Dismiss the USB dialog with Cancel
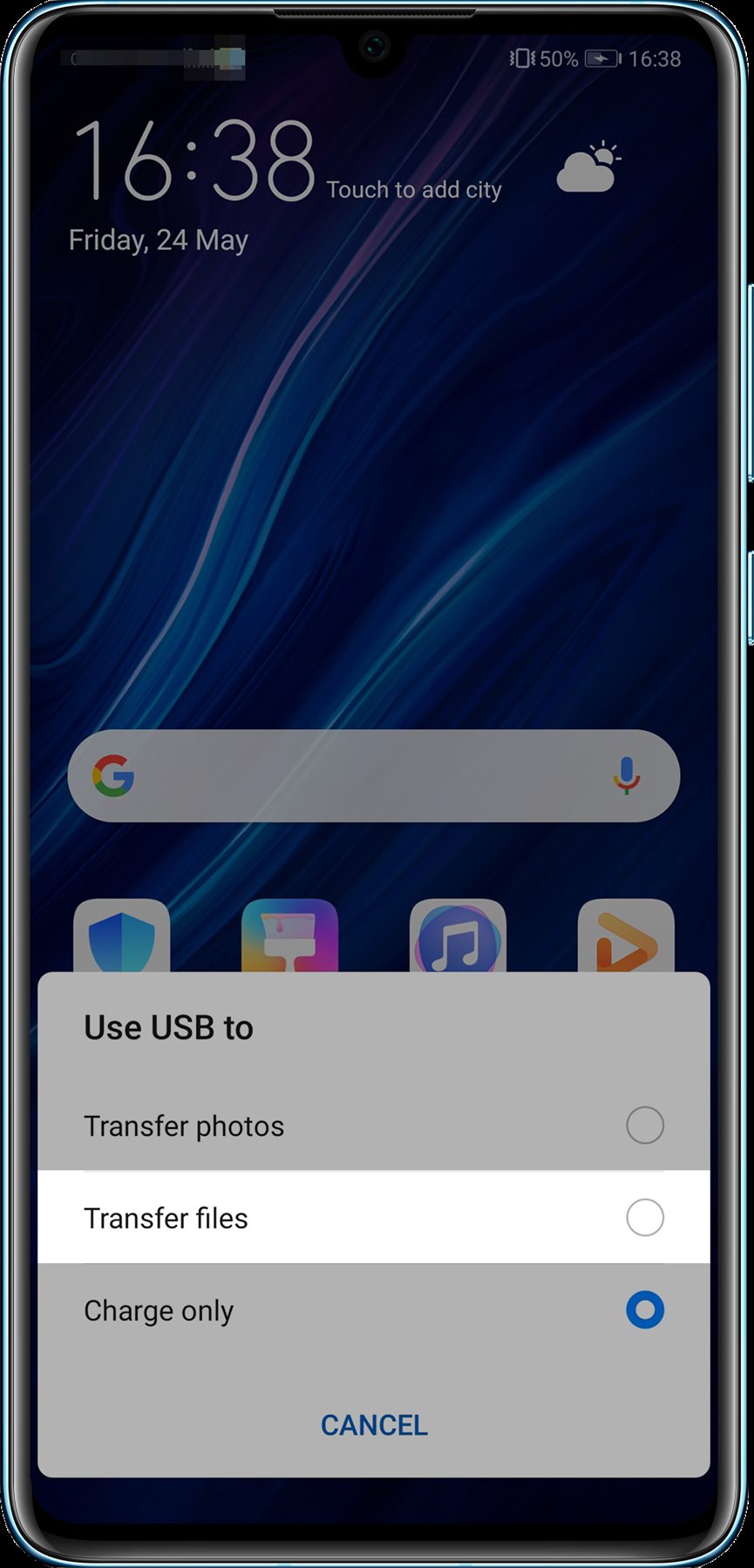This screenshot has width=754, height=1568. click(x=374, y=1425)
